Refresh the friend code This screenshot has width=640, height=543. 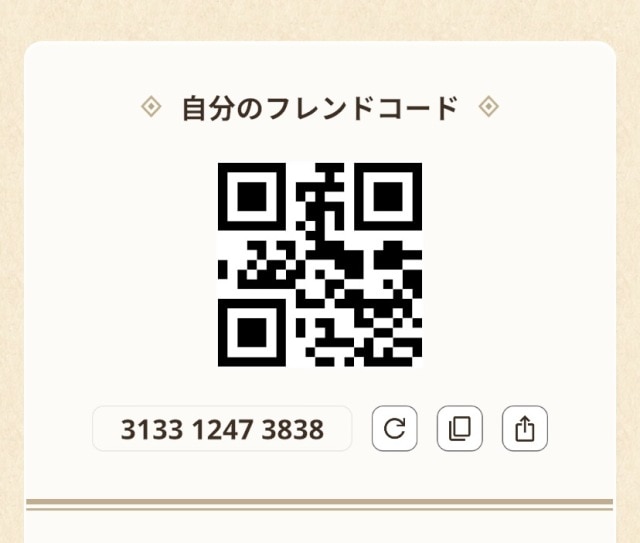(394, 429)
